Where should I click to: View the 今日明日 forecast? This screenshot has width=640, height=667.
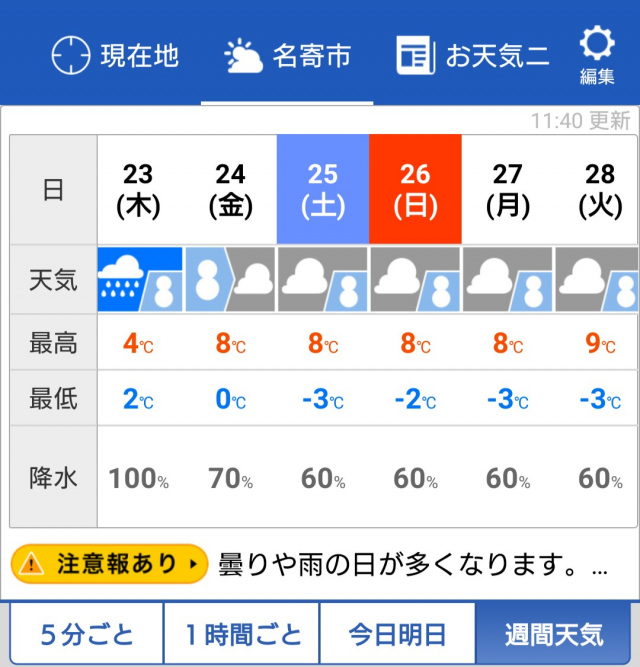click(397, 634)
